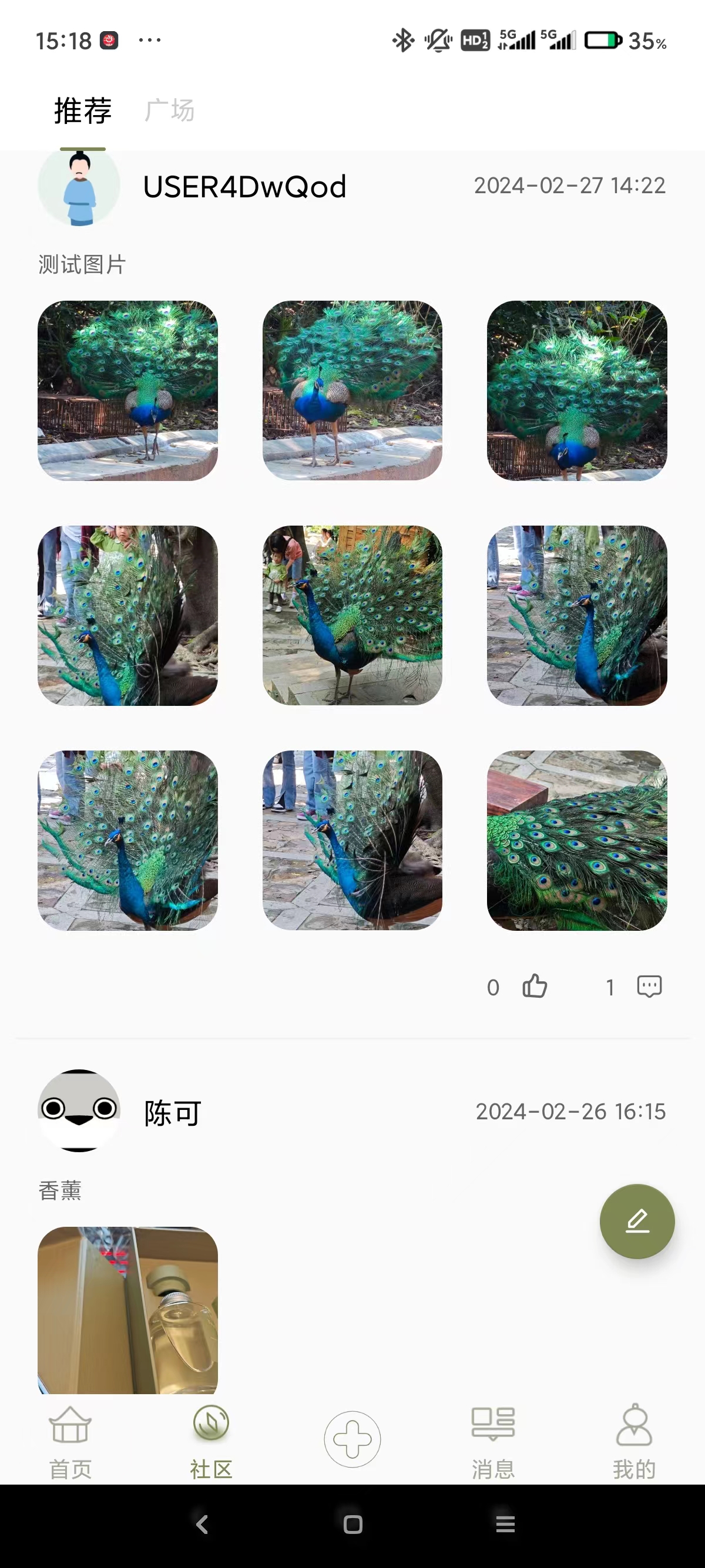Tap the pencil floating compose button
This screenshot has width=705, height=1568.
(637, 1221)
